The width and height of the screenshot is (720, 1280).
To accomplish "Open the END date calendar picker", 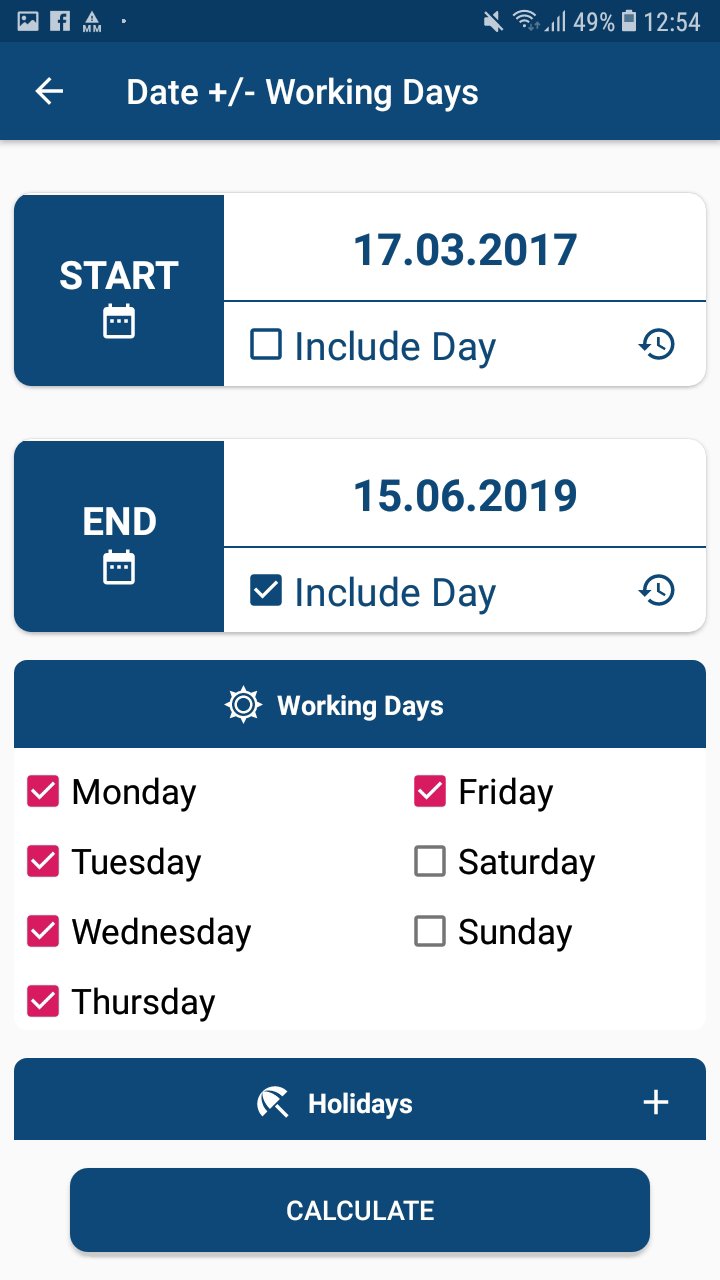I will [119, 536].
